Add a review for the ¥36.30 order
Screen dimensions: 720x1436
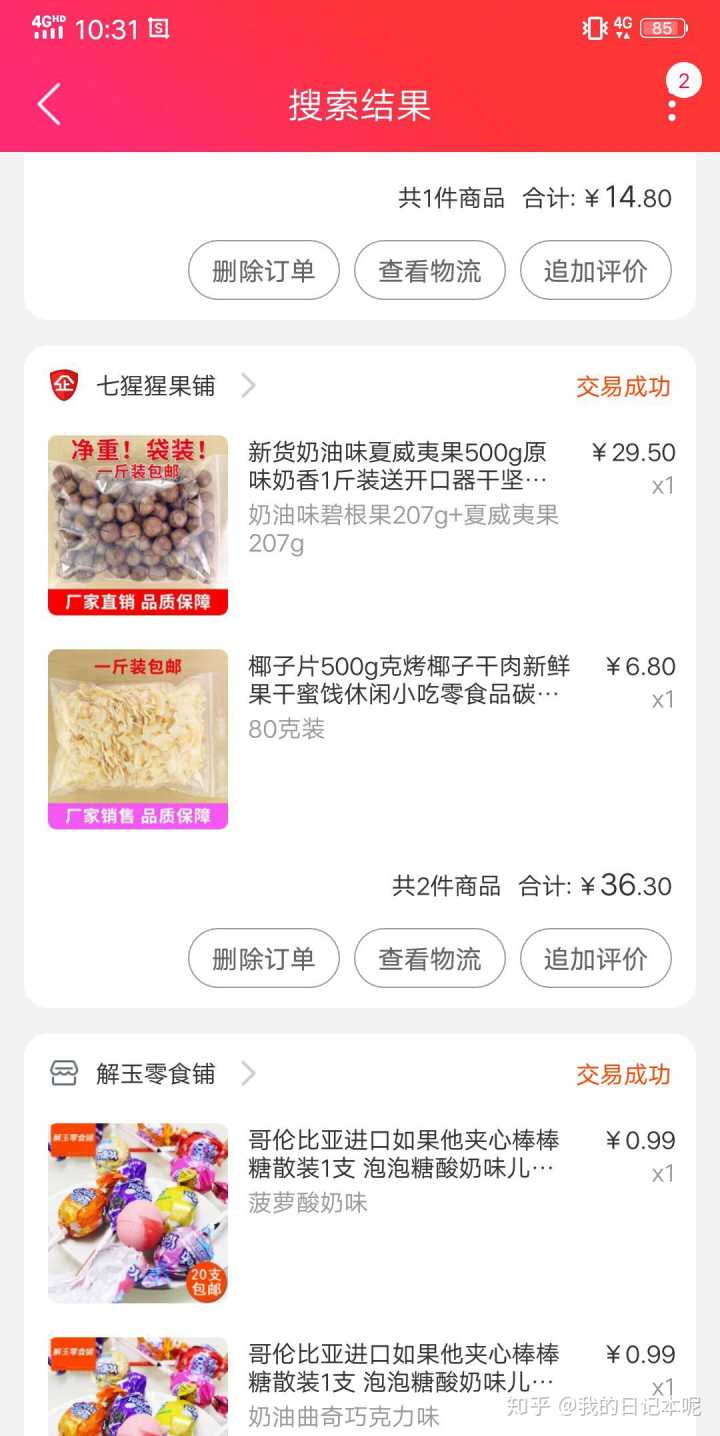pyautogui.click(x=596, y=959)
